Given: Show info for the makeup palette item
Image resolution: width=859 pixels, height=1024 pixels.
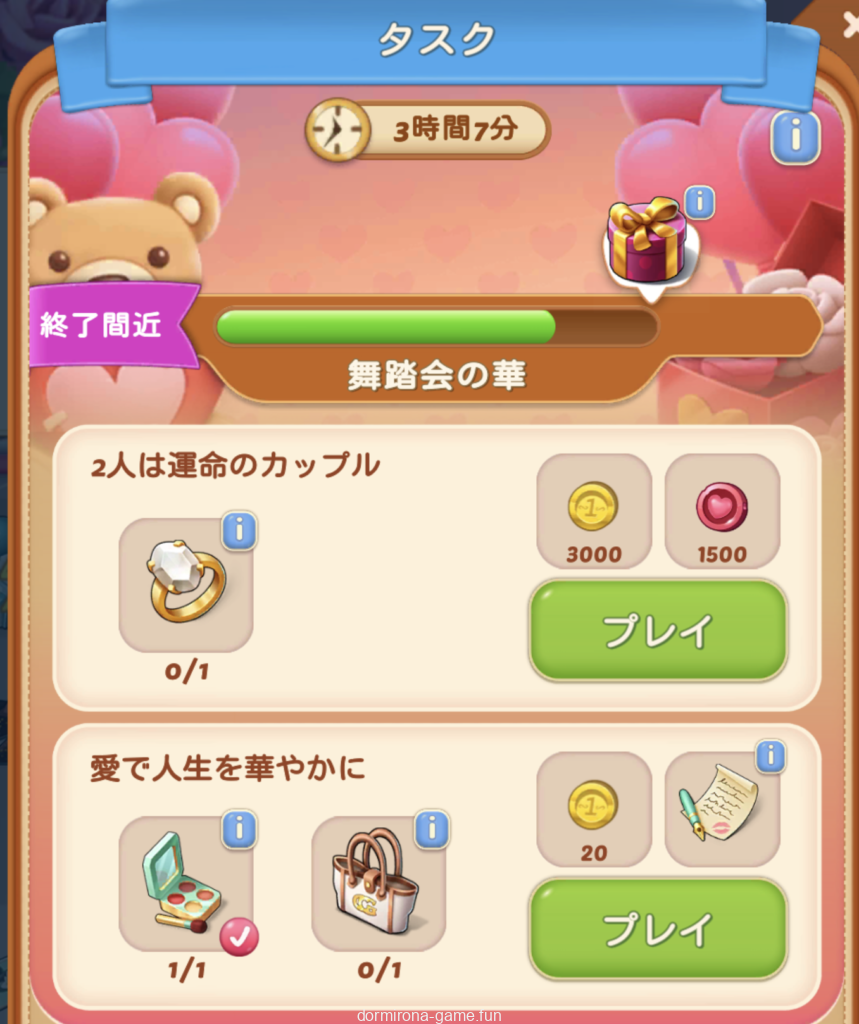Looking at the screenshot, I should (238, 829).
